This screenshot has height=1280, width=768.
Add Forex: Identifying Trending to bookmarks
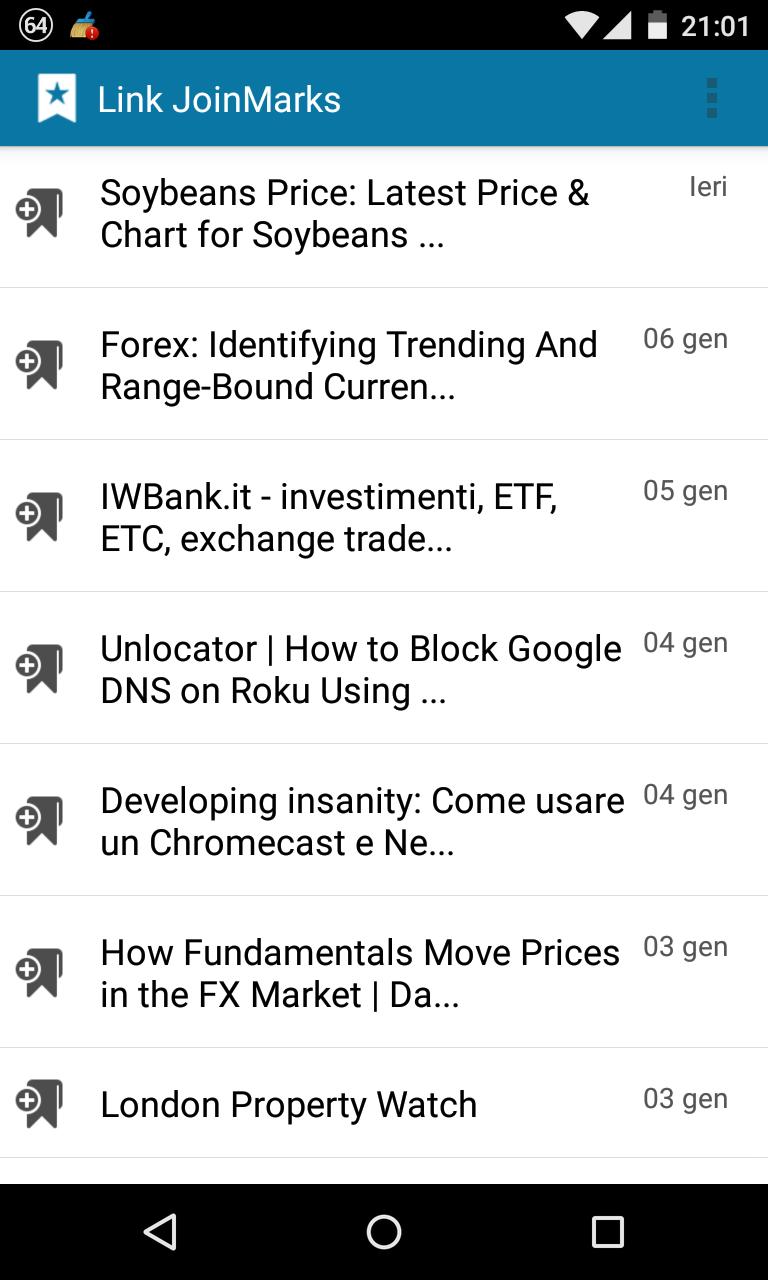coord(40,365)
